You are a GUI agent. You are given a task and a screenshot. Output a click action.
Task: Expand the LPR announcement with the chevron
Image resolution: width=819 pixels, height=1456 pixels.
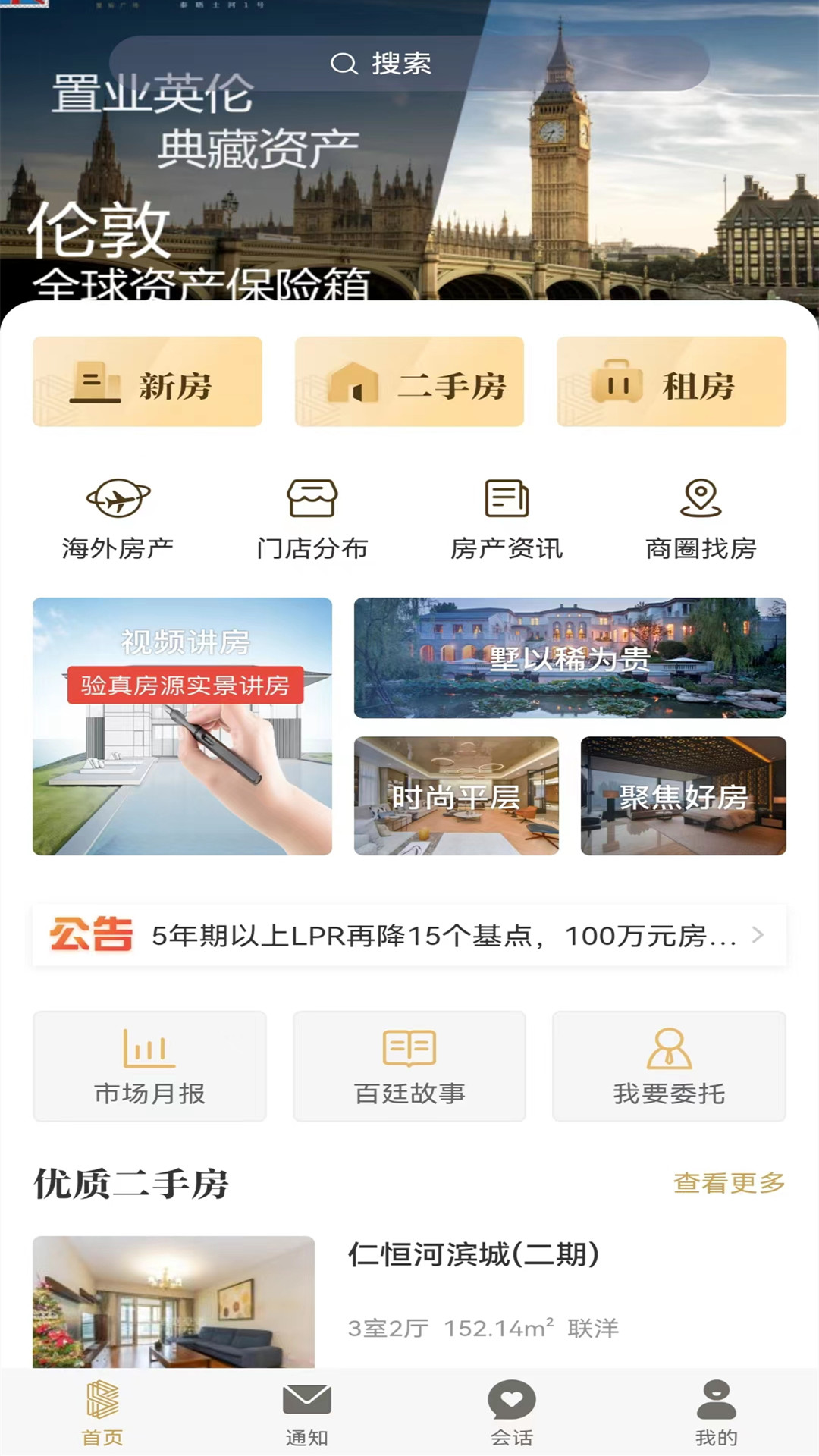[757, 935]
